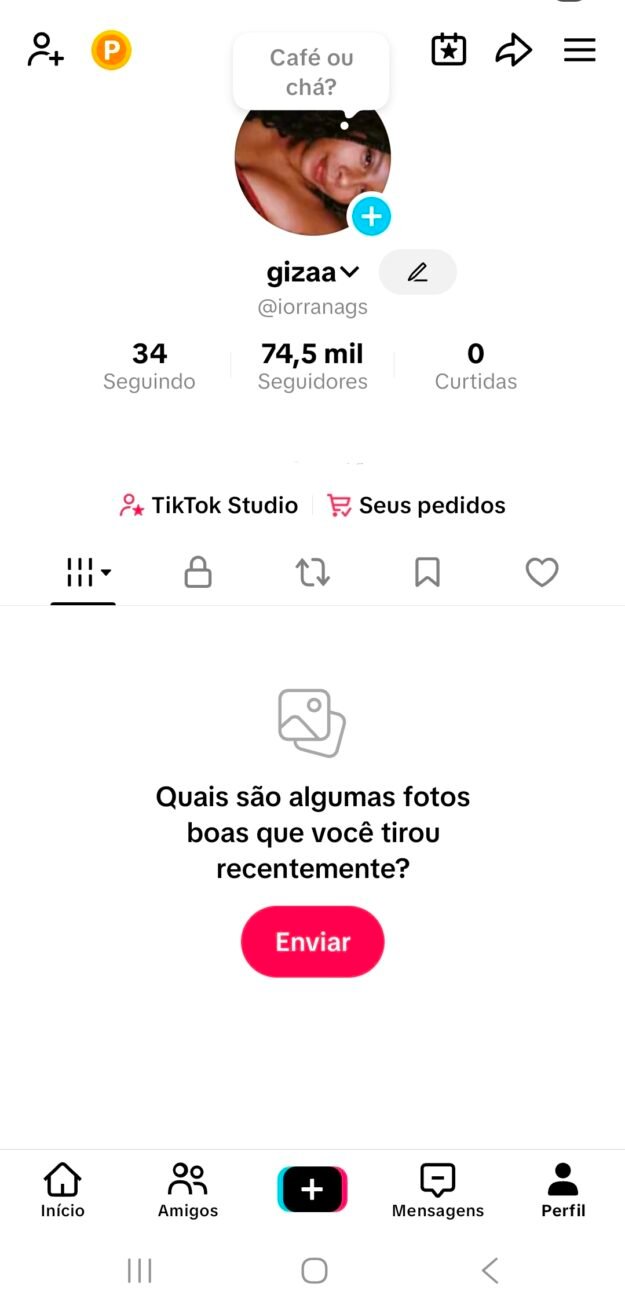
Task: Tap the Enviar button
Action: click(312, 942)
